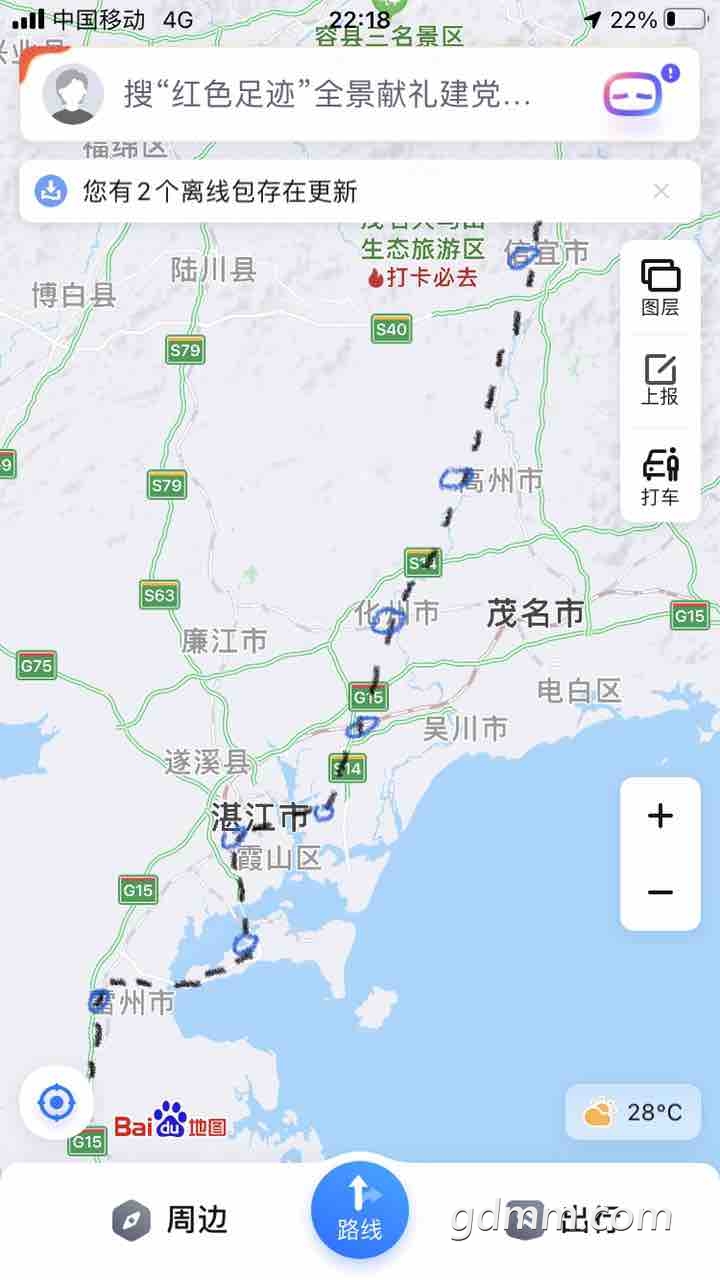
Task: Check the 28°C weather widget
Action: (634, 1112)
